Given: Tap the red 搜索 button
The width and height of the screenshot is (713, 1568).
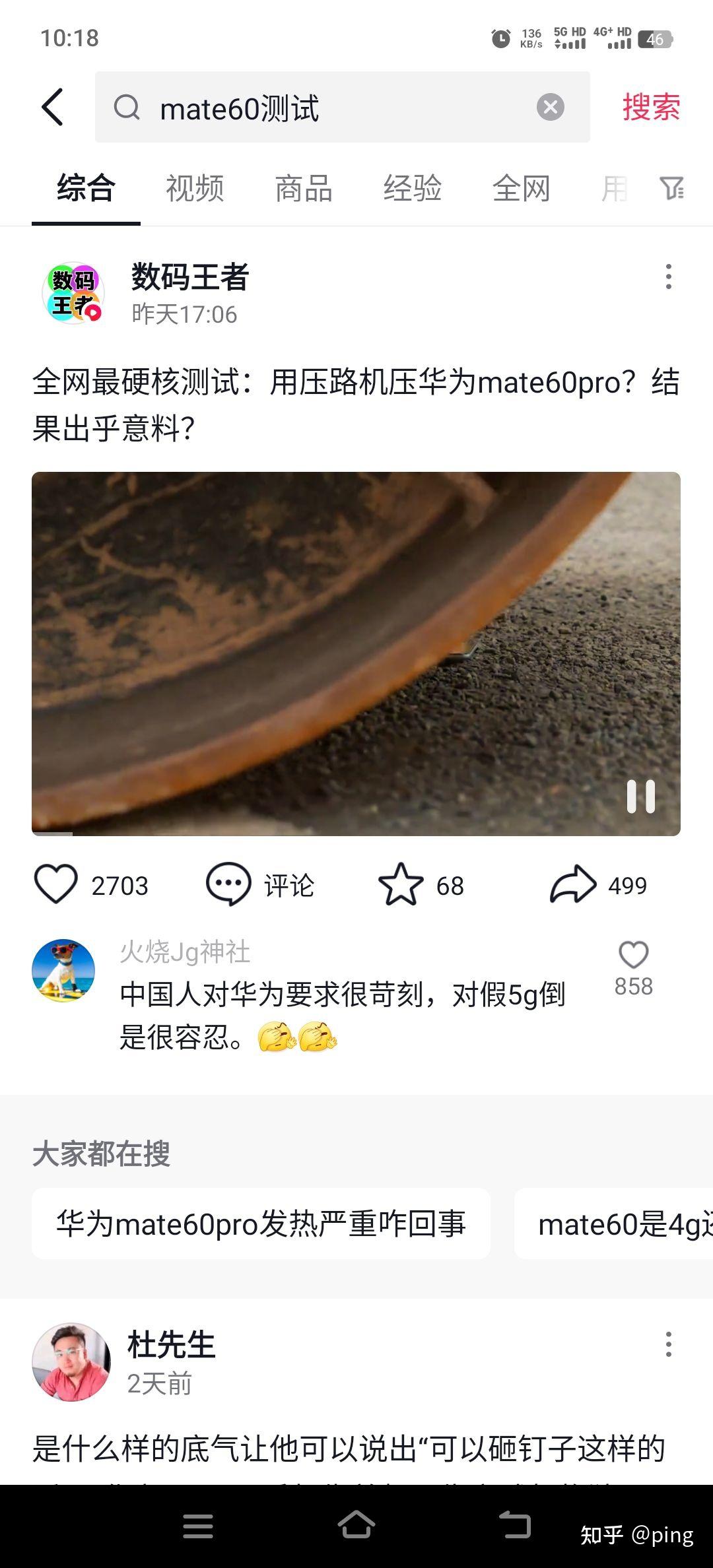Looking at the screenshot, I should 650,107.
